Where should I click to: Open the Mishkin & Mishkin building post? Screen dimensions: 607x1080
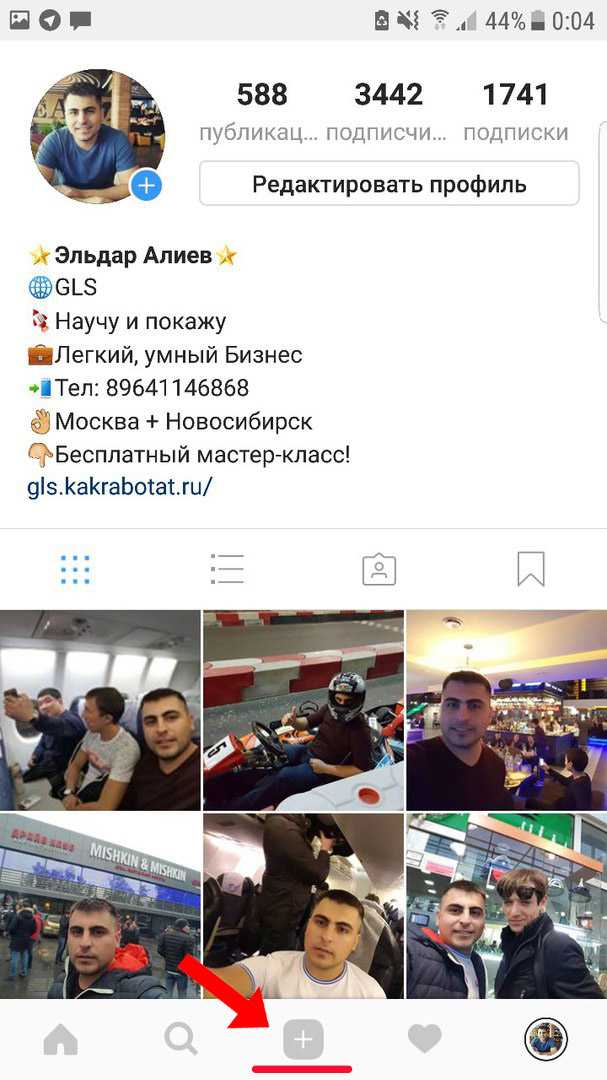coord(100,905)
